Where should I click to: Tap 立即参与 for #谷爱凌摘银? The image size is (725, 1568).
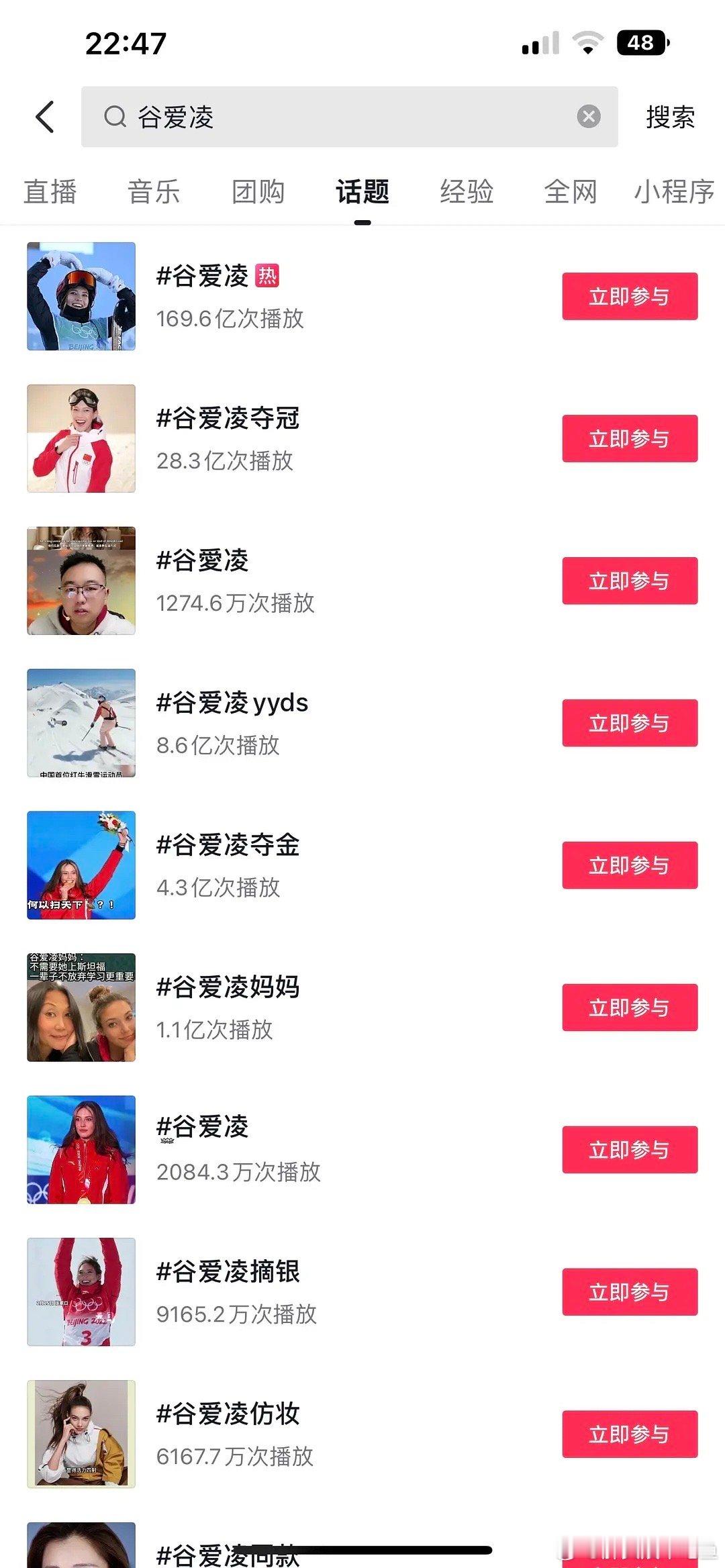[x=629, y=1292]
